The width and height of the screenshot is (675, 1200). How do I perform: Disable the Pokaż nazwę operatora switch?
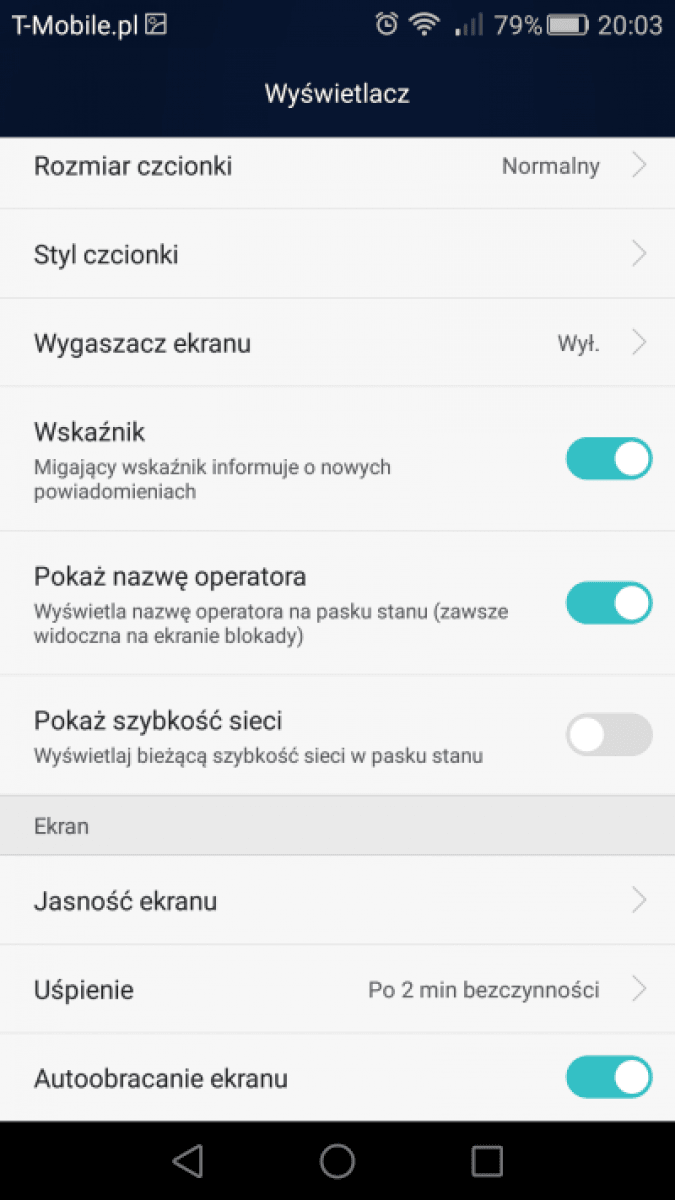[x=609, y=603]
